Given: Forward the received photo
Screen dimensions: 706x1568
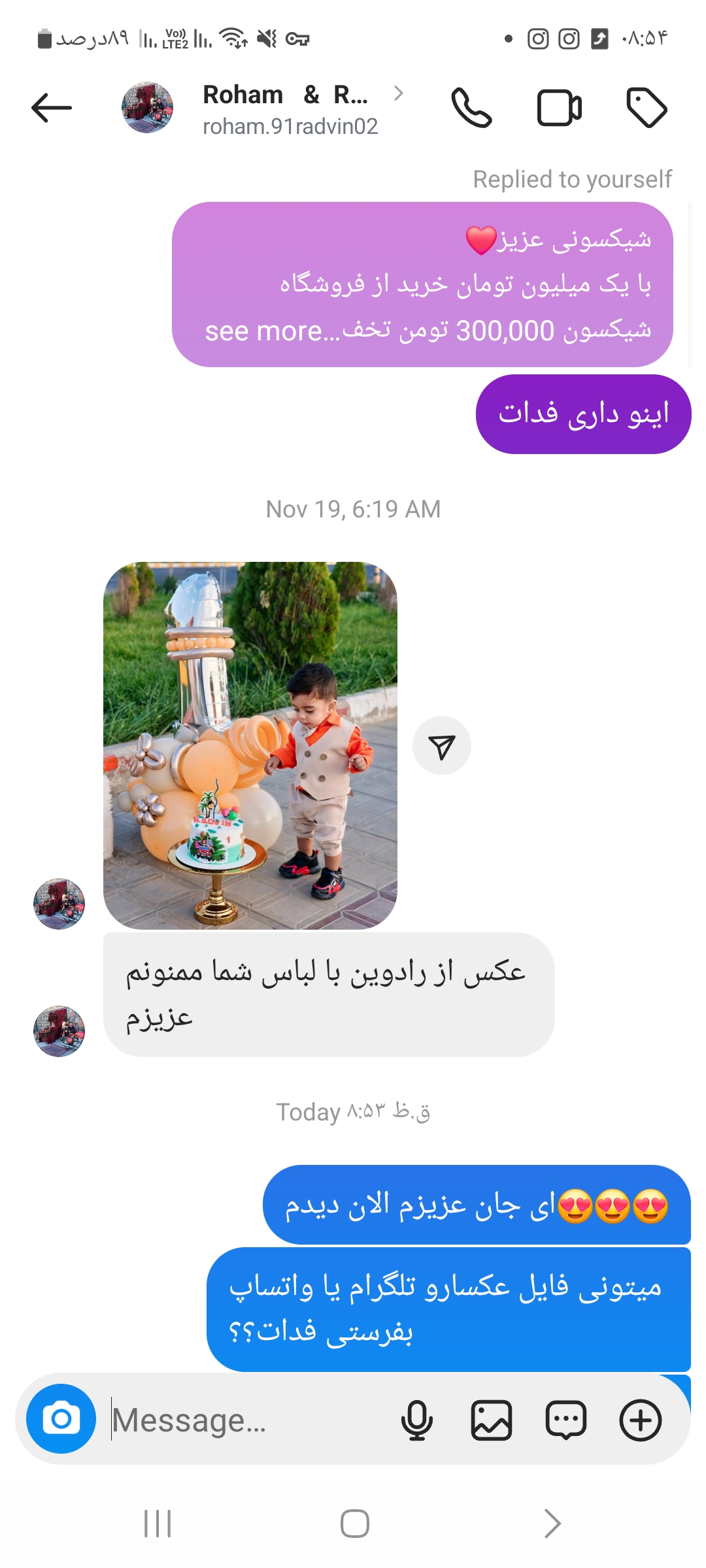Looking at the screenshot, I should click(x=442, y=746).
